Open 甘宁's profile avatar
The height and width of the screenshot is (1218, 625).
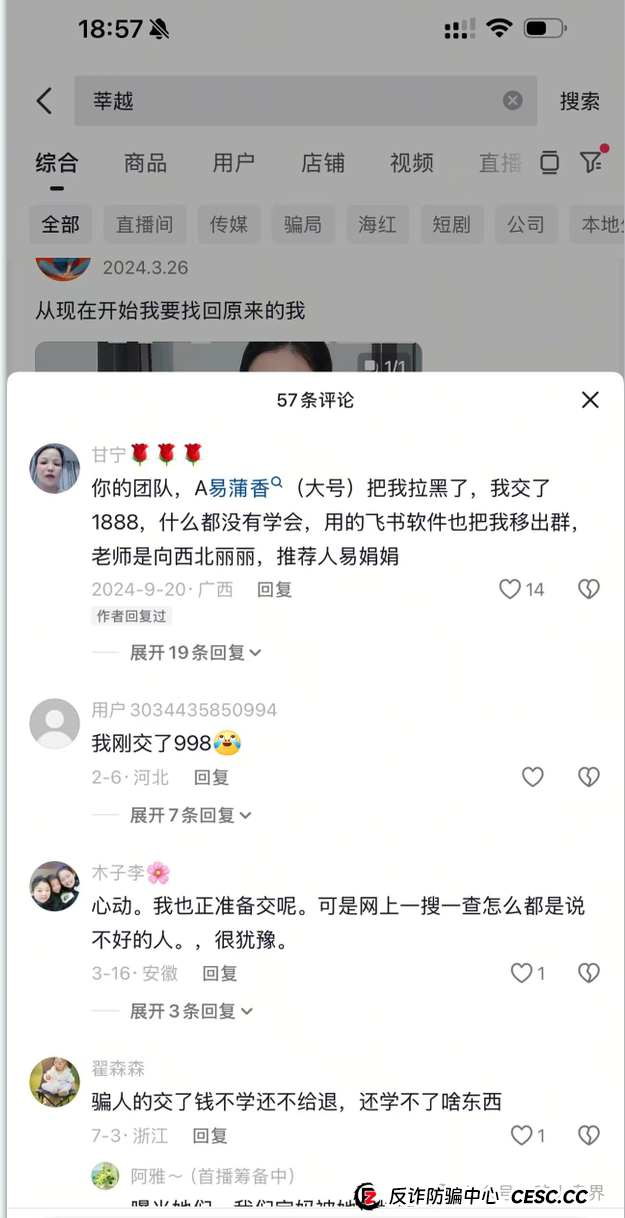(x=55, y=469)
